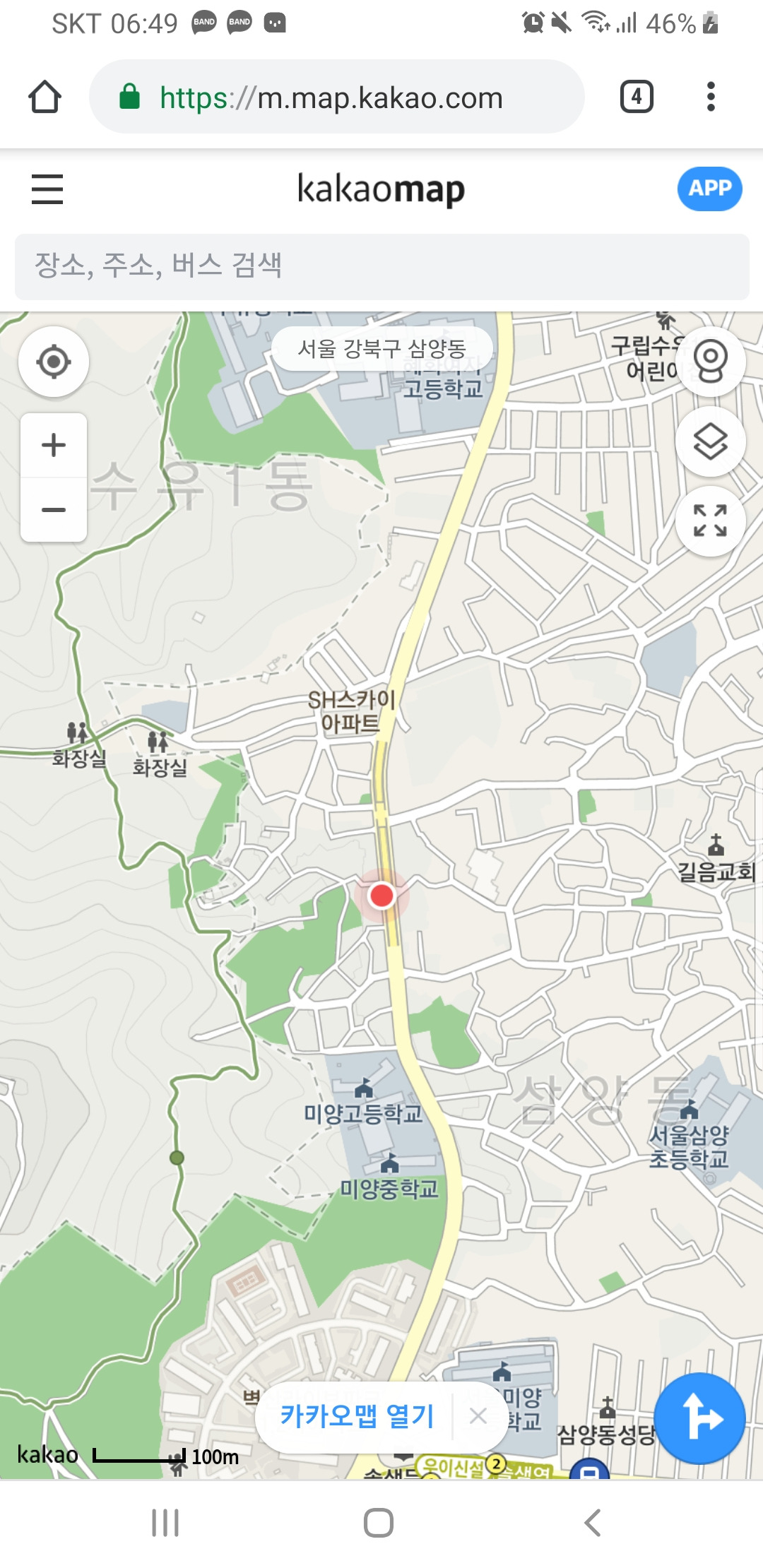763x1568 pixels.
Task: Open the browser tab switcher
Action: tap(636, 97)
